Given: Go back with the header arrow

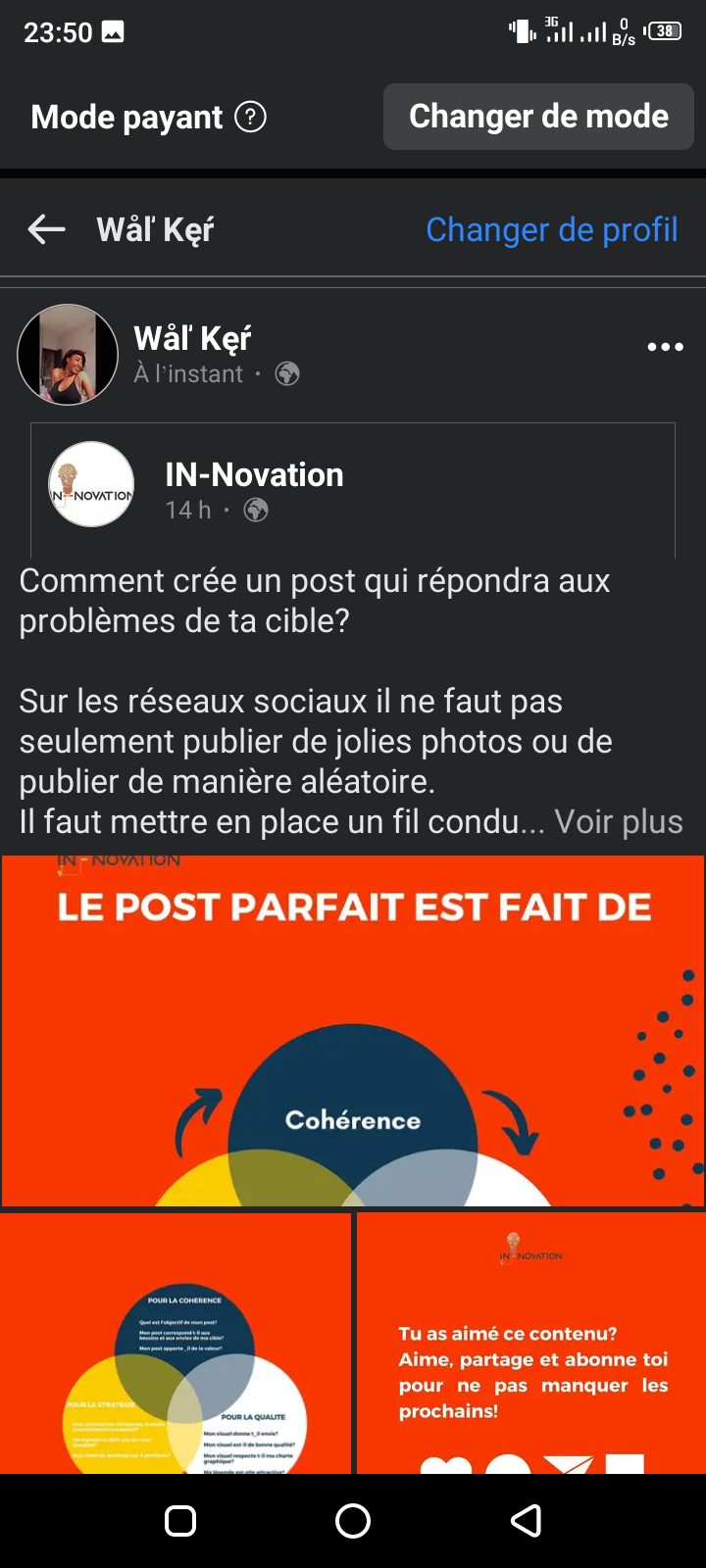Looking at the screenshot, I should click(x=46, y=229).
